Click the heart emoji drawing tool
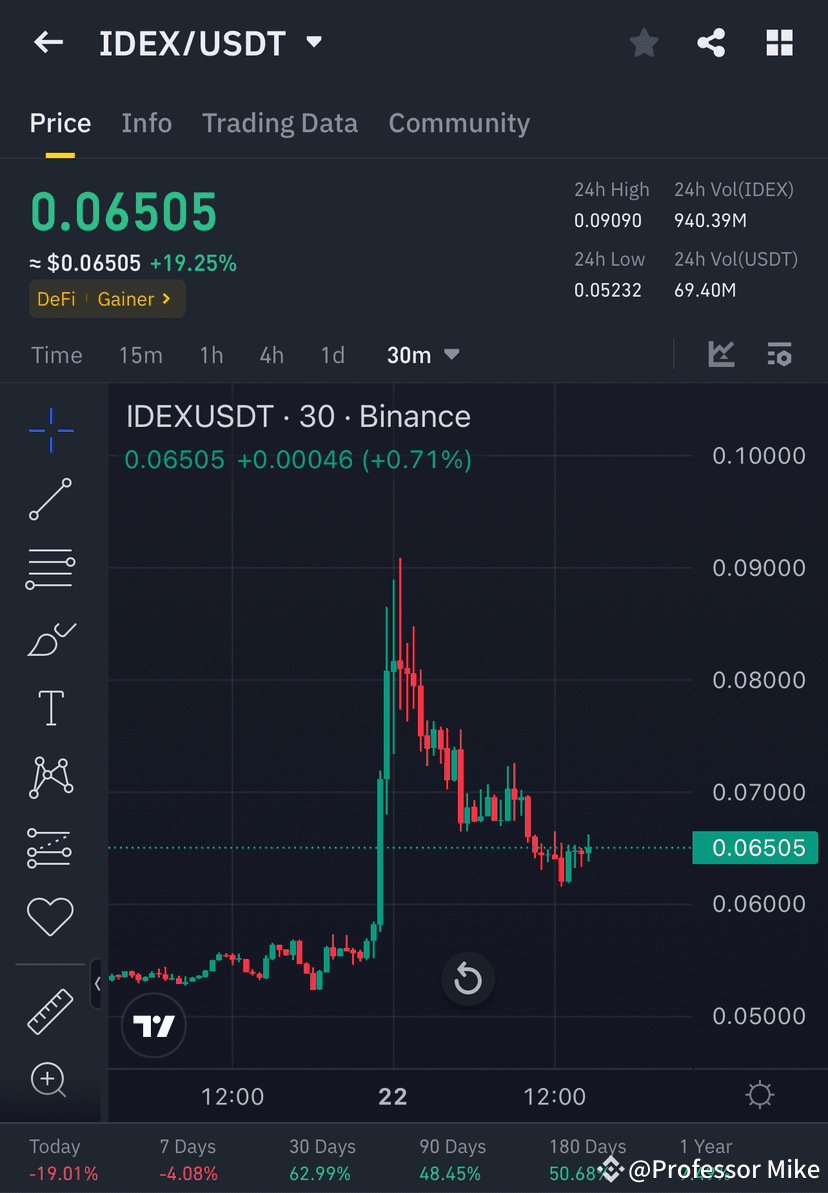The height and width of the screenshot is (1193, 828). click(x=50, y=916)
